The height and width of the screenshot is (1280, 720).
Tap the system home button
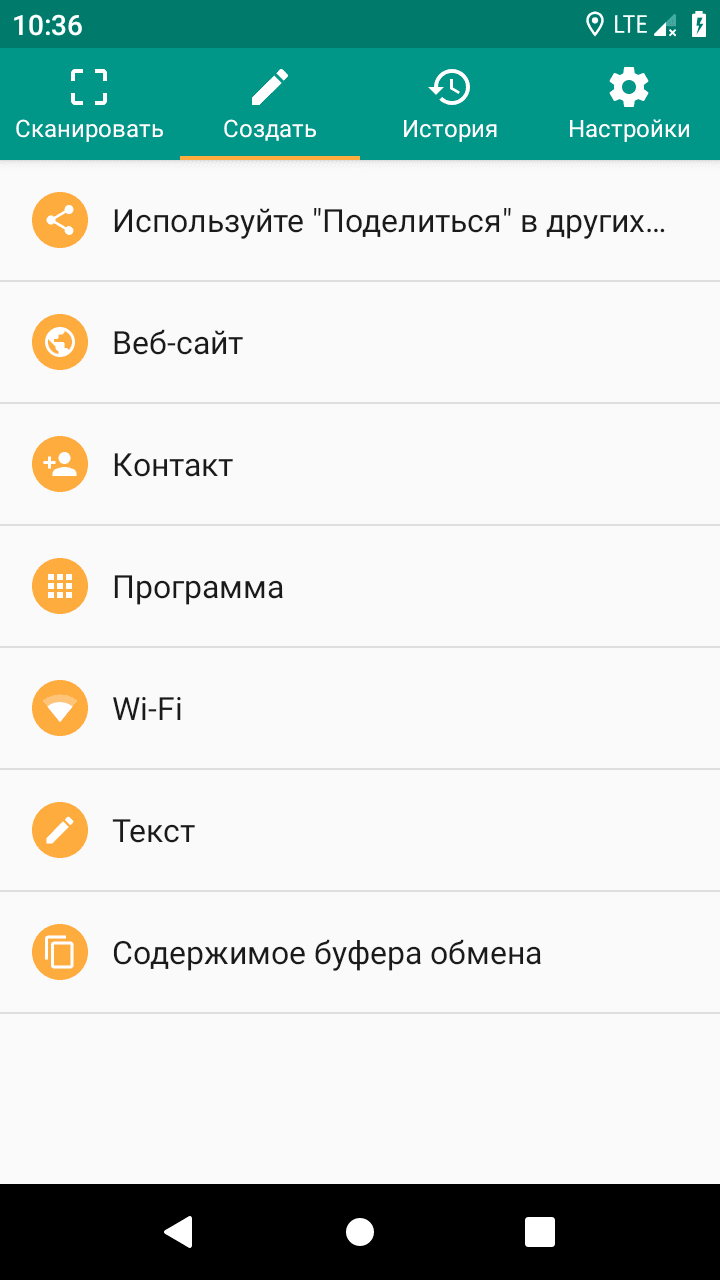tap(360, 1232)
